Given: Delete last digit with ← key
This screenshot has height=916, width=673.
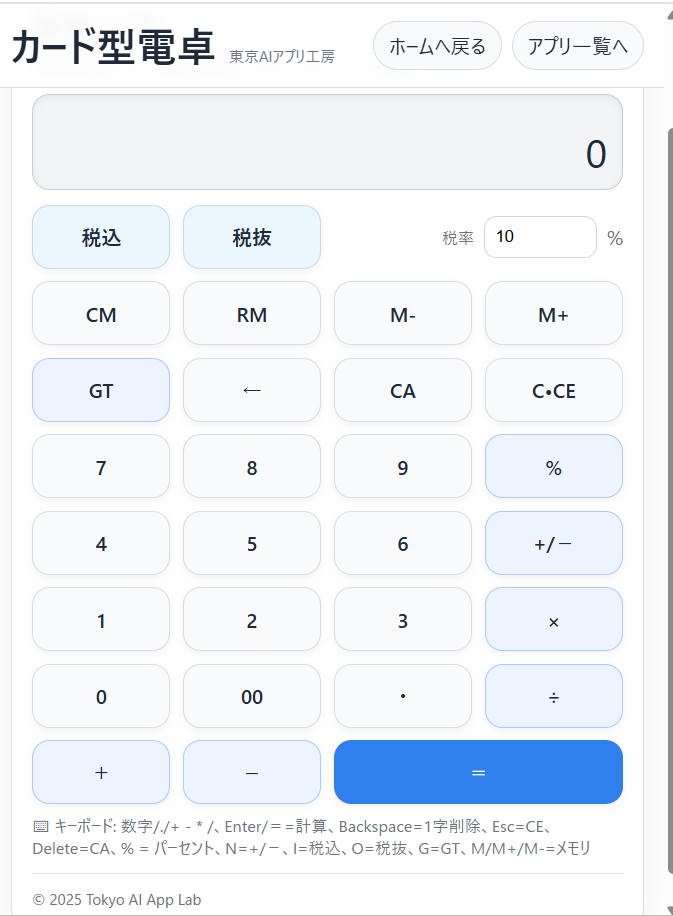Looking at the screenshot, I should [252, 391].
